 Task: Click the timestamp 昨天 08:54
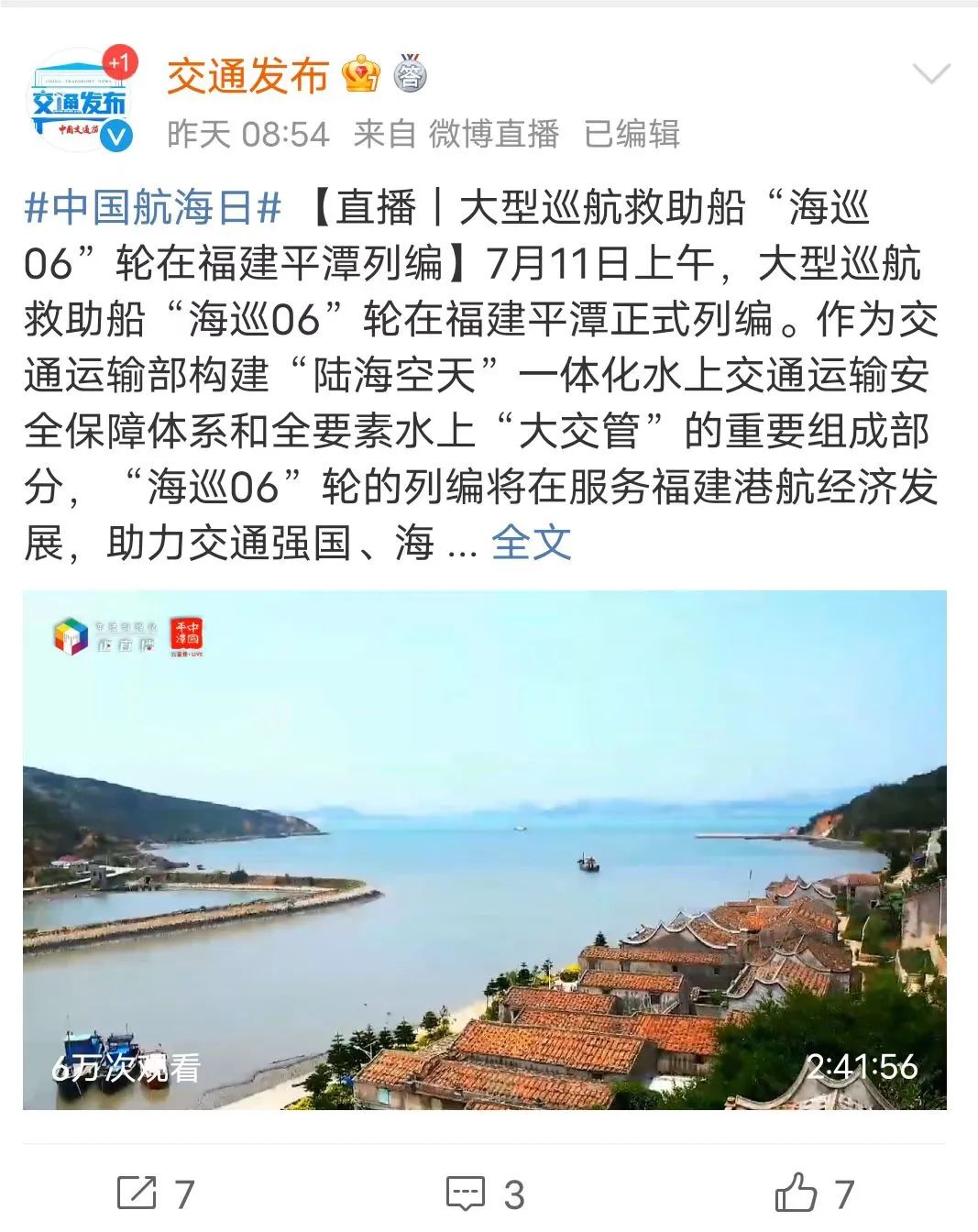(x=241, y=133)
